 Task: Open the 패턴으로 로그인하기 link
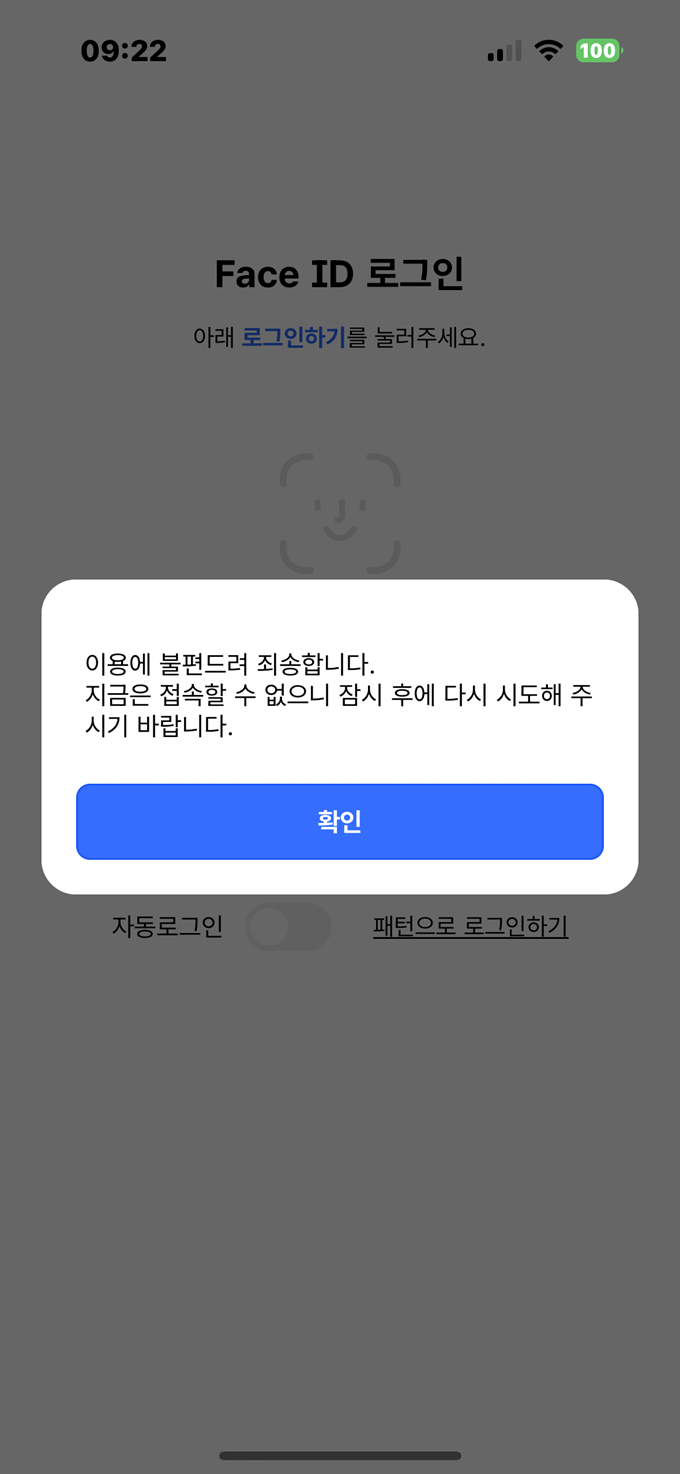tap(470, 927)
